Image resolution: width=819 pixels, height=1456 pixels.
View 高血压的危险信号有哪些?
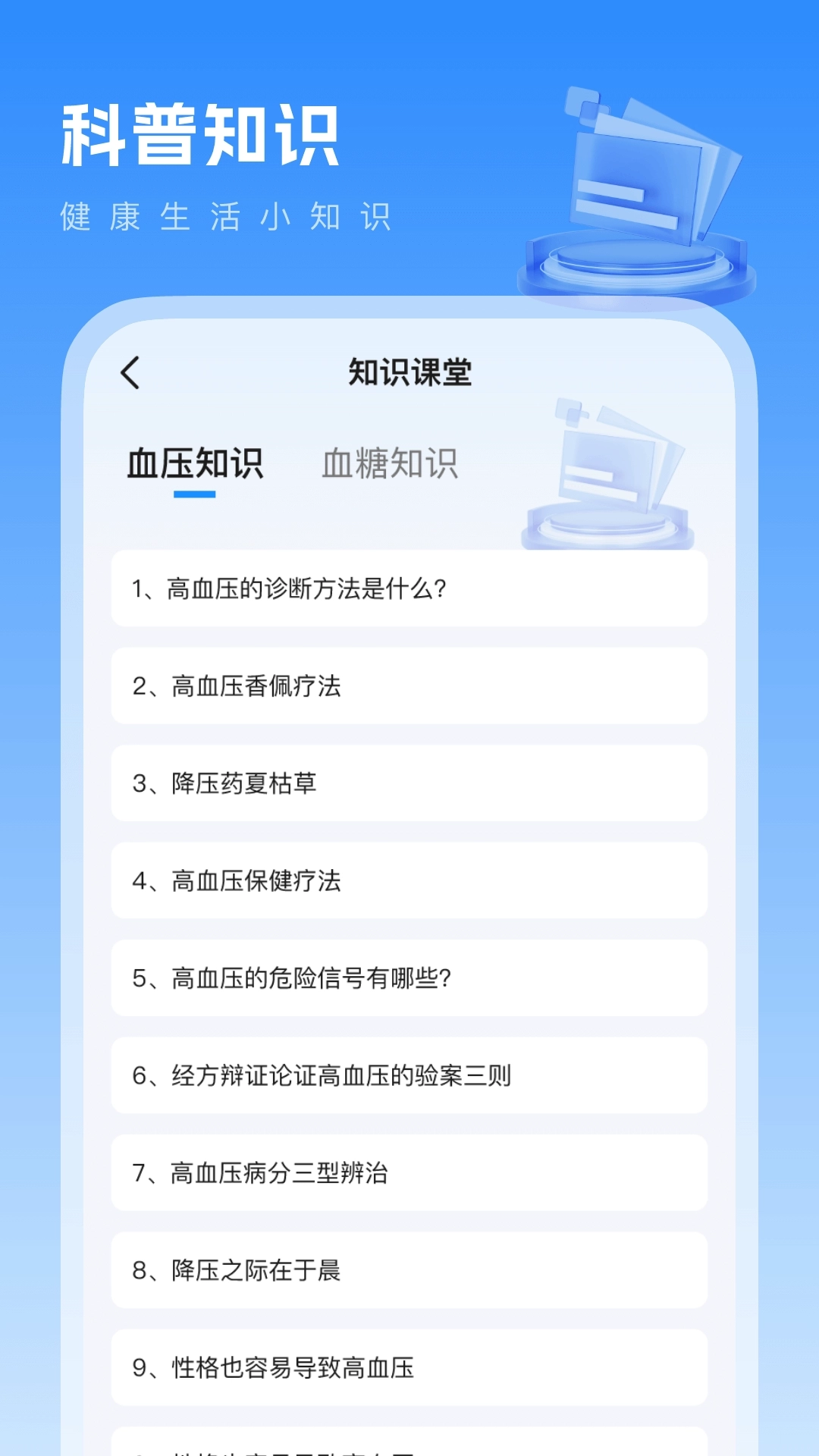[409, 977]
